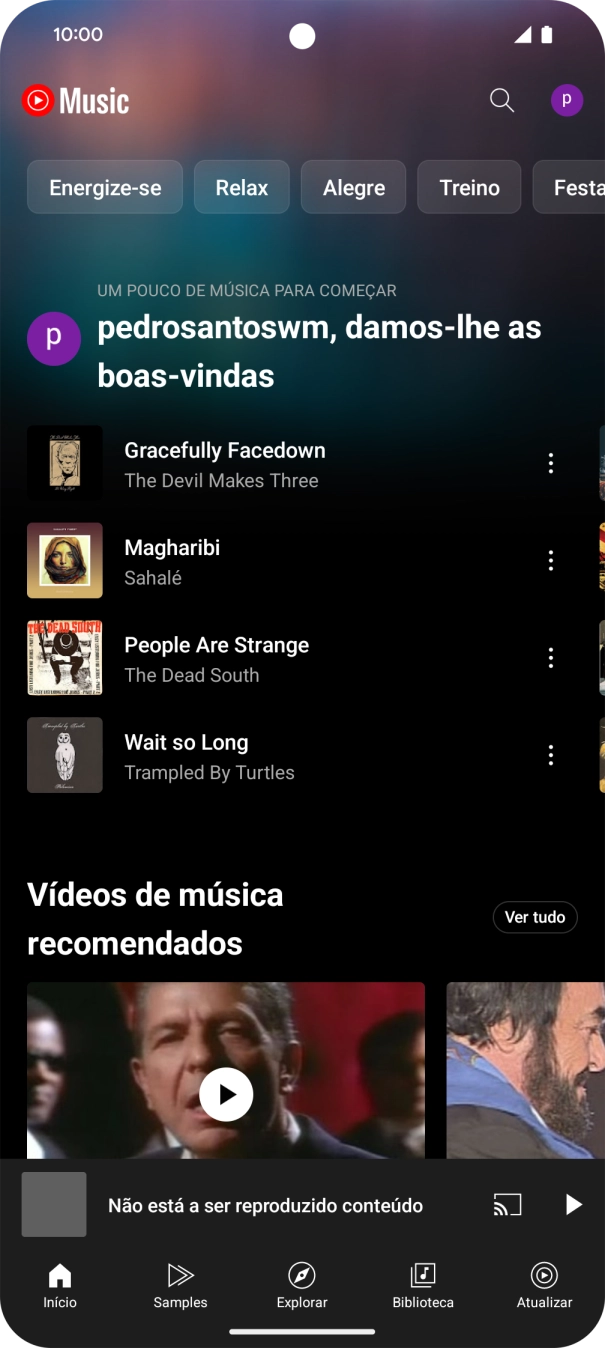
Task: Tap the mini player play button
Action: (x=573, y=1205)
